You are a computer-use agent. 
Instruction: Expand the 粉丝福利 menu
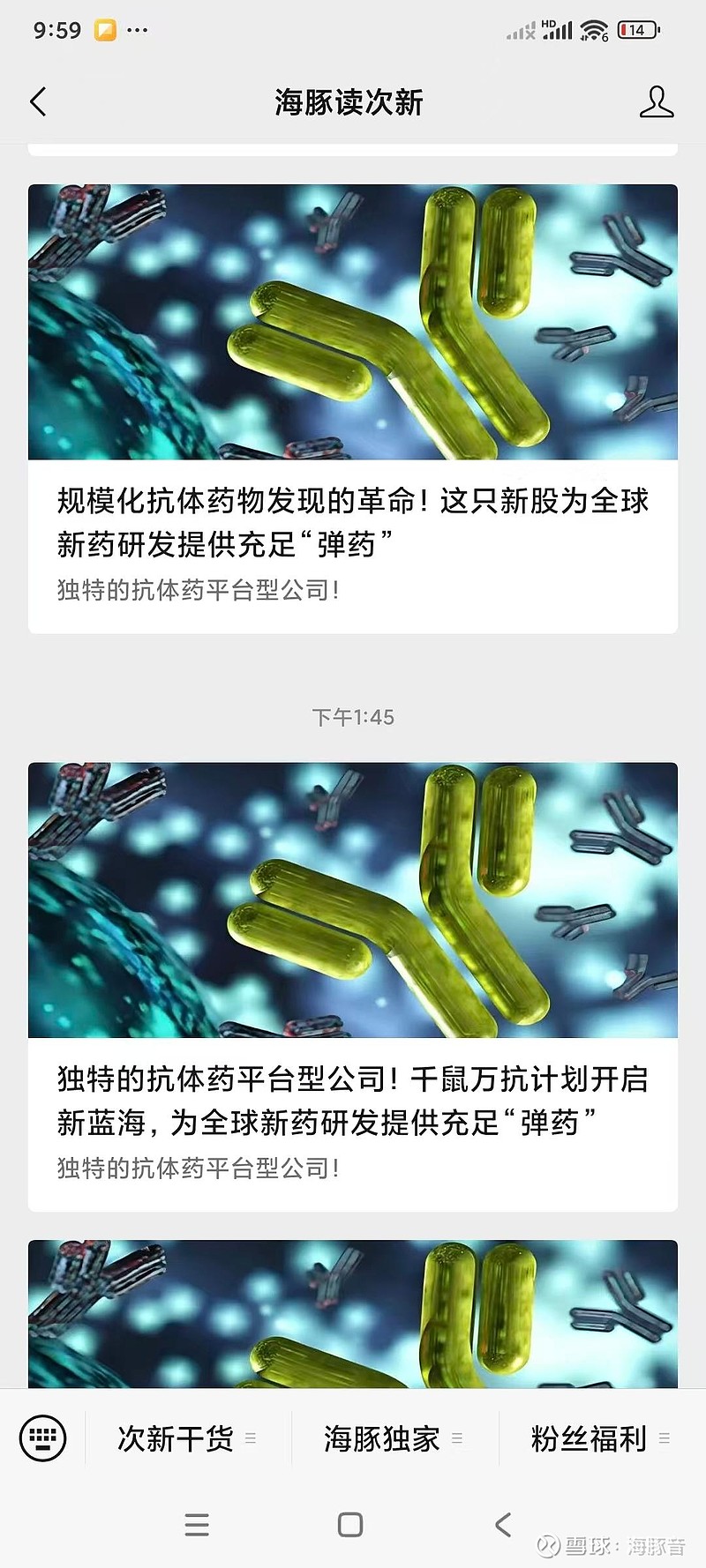[600, 1438]
